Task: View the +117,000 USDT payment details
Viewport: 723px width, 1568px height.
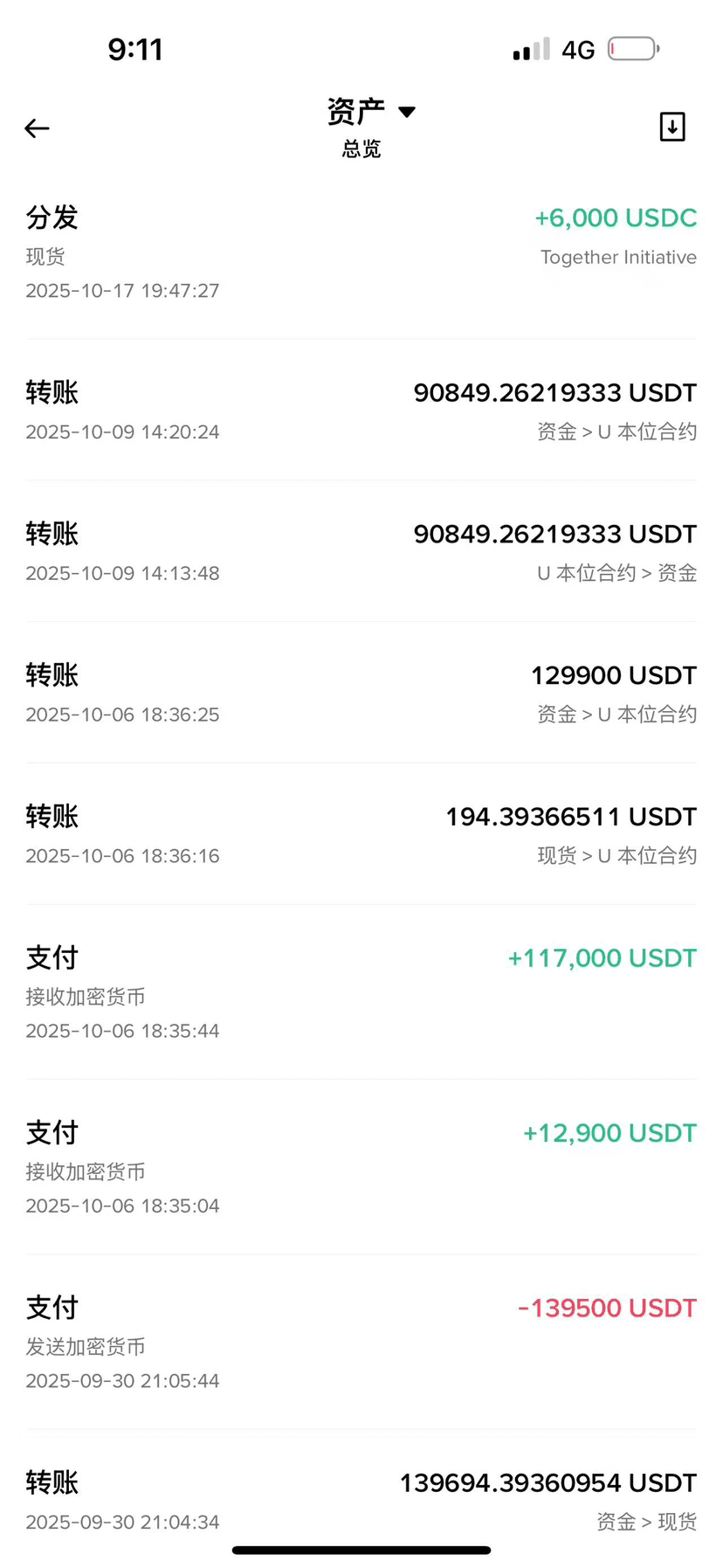Action: [x=361, y=992]
